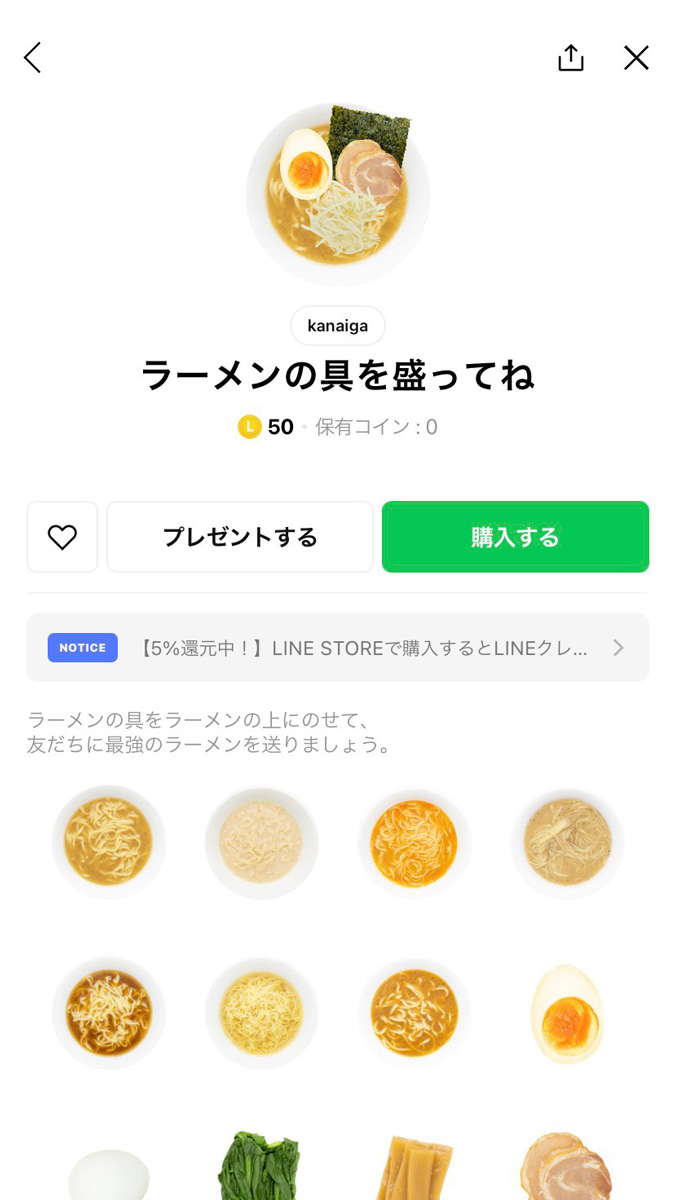The image size is (675, 1200).
Task: Open the LINE STORE 5%還元 notice
Action: pyautogui.click(x=337, y=648)
